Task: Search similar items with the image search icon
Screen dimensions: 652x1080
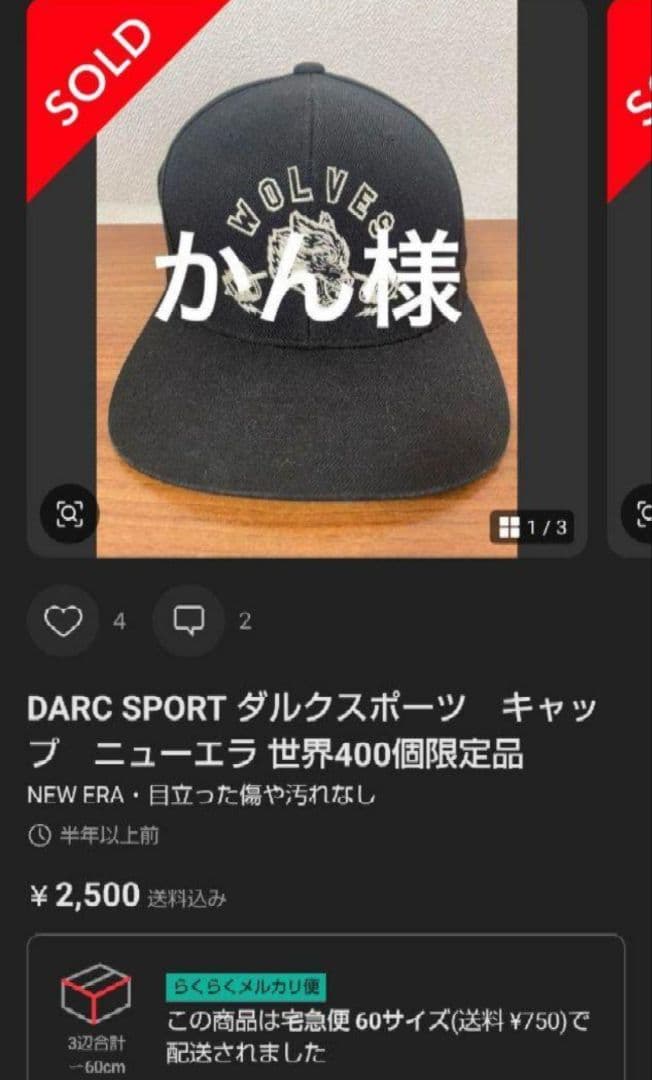Action: click(x=69, y=514)
